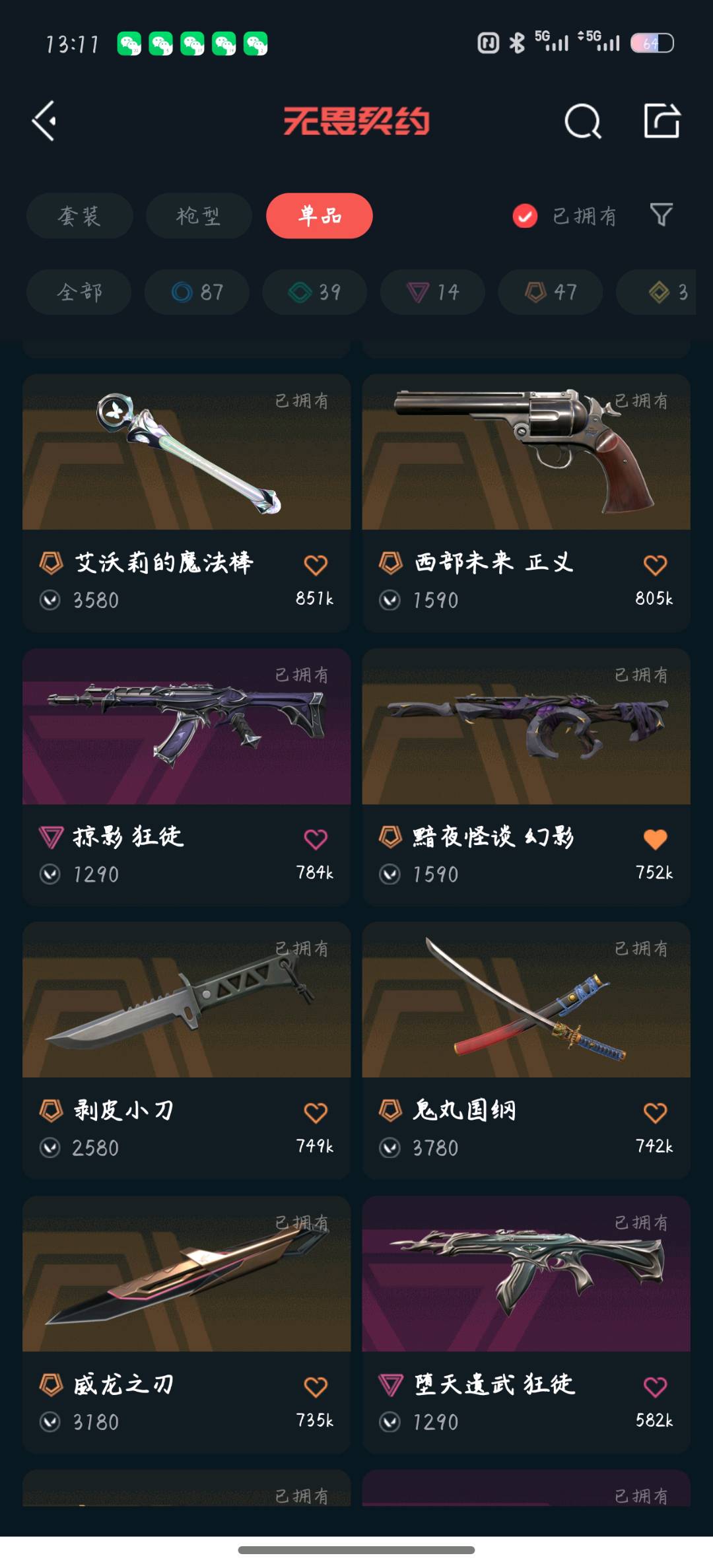This screenshot has height=1568, width=713.
Task: Share this page via the share icon
Action: pyautogui.click(x=662, y=121)
